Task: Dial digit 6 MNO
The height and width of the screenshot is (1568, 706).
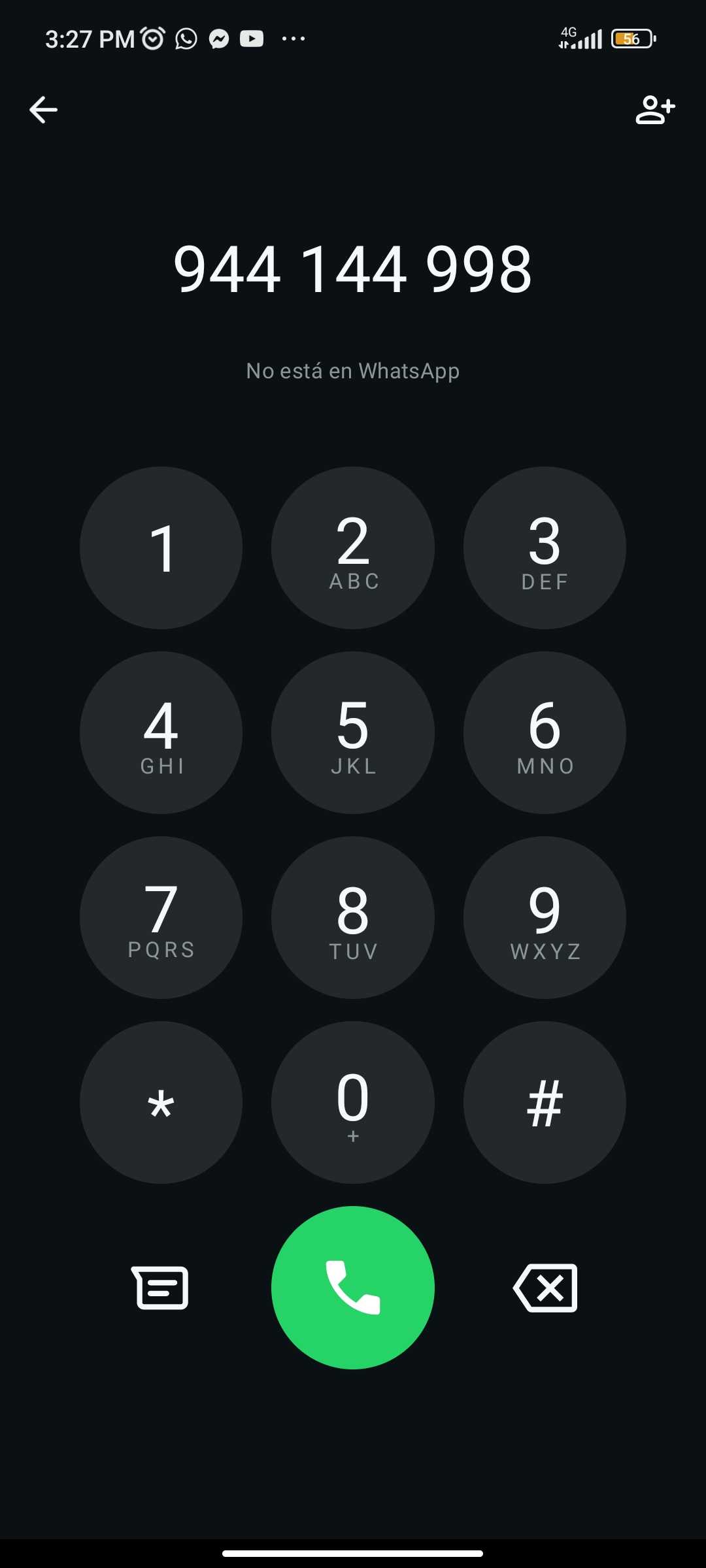Action: pos(545,733)
